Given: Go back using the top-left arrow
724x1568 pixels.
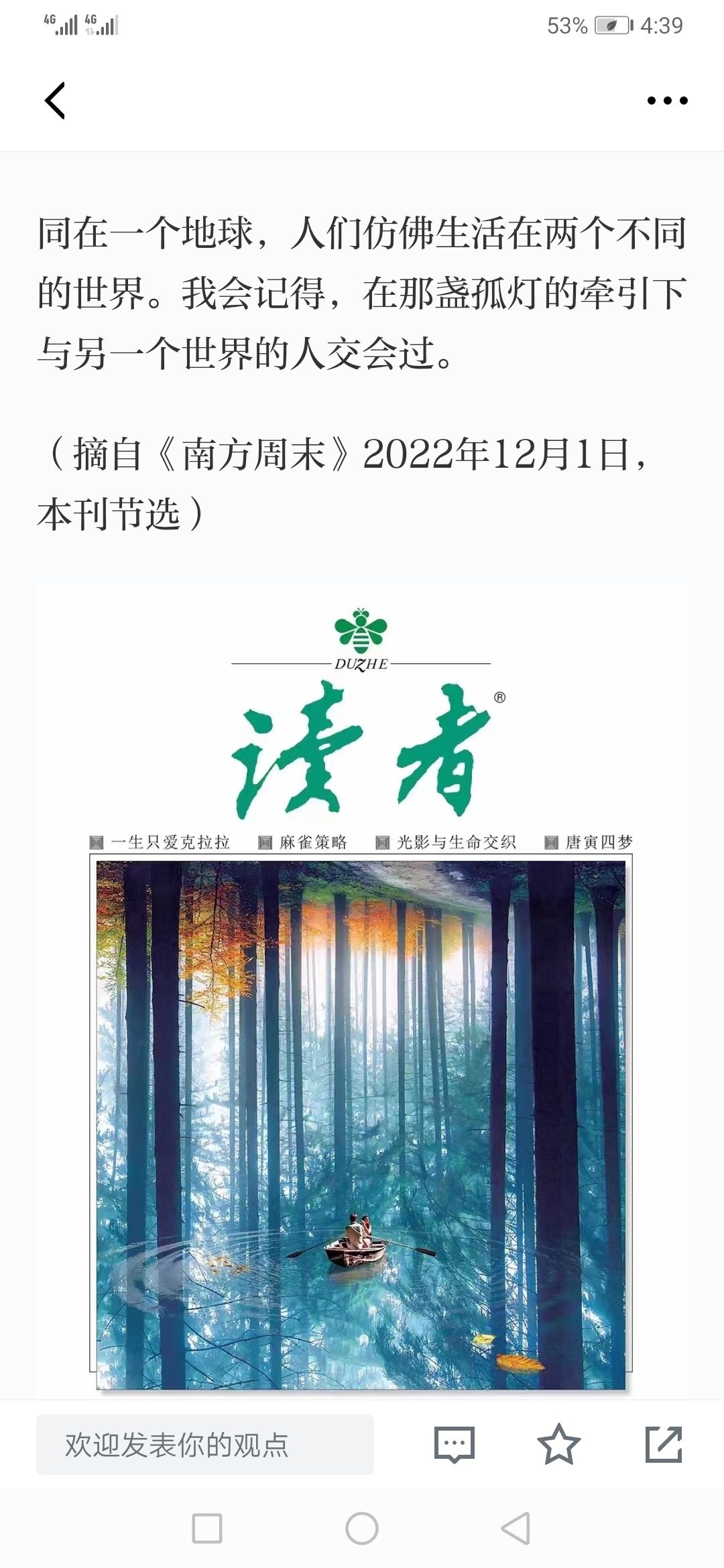Looking at the screenshot, I should point(55,101).
